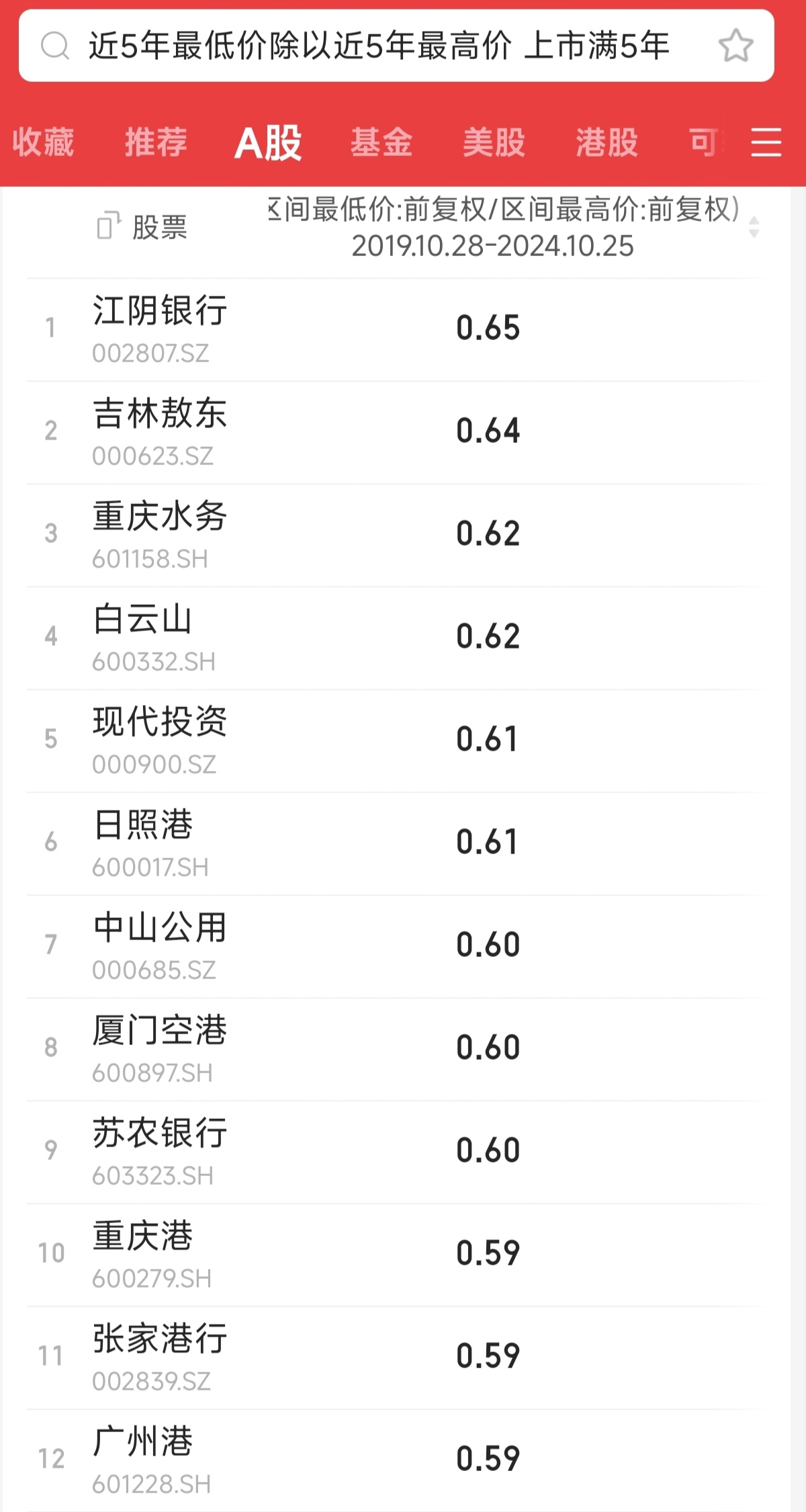
Task: Sort by the price ratio column arrows
Action: click(x=754, y=227)
